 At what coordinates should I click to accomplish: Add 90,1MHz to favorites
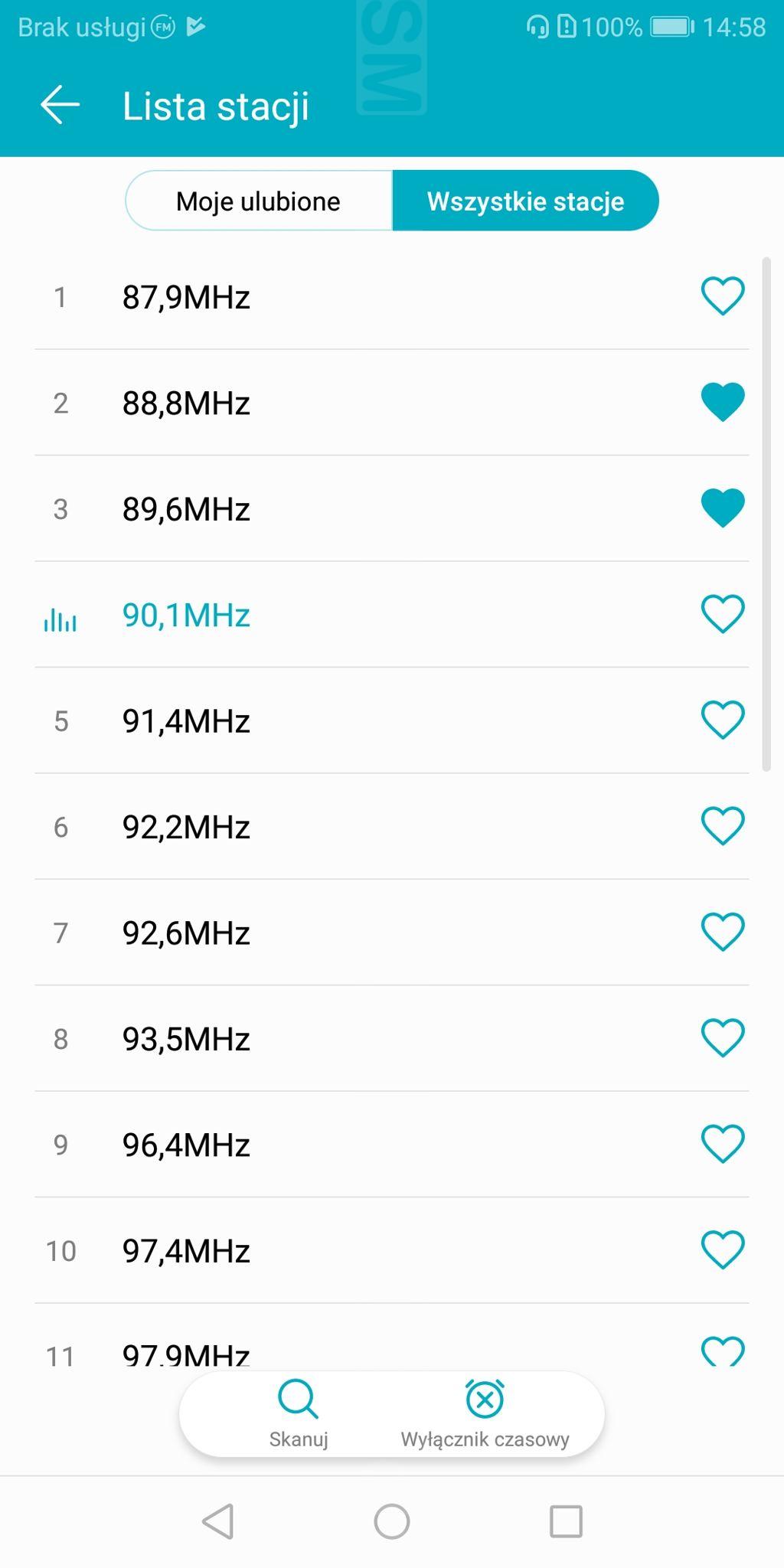pyautogui.click(x=722, y=614)
